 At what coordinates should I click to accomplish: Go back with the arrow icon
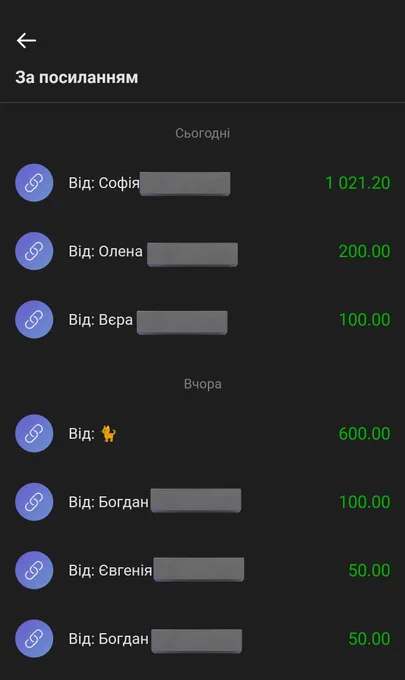pyautogui.click(x=26, y=41)
